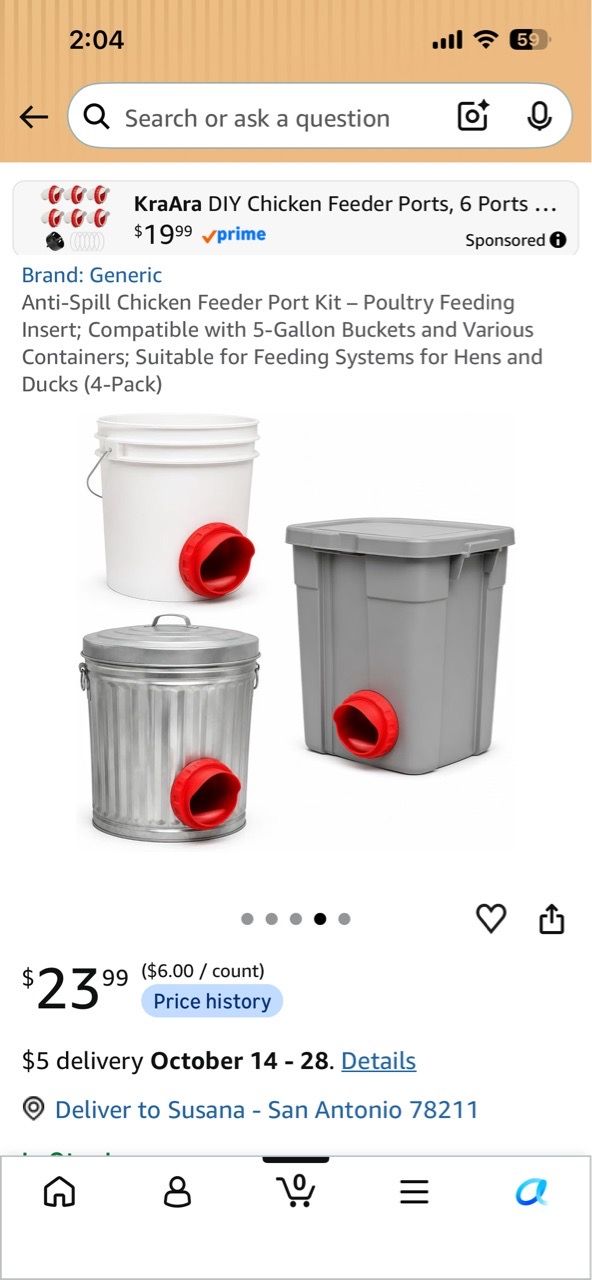Open the account profile tab

coord(178,1192)
